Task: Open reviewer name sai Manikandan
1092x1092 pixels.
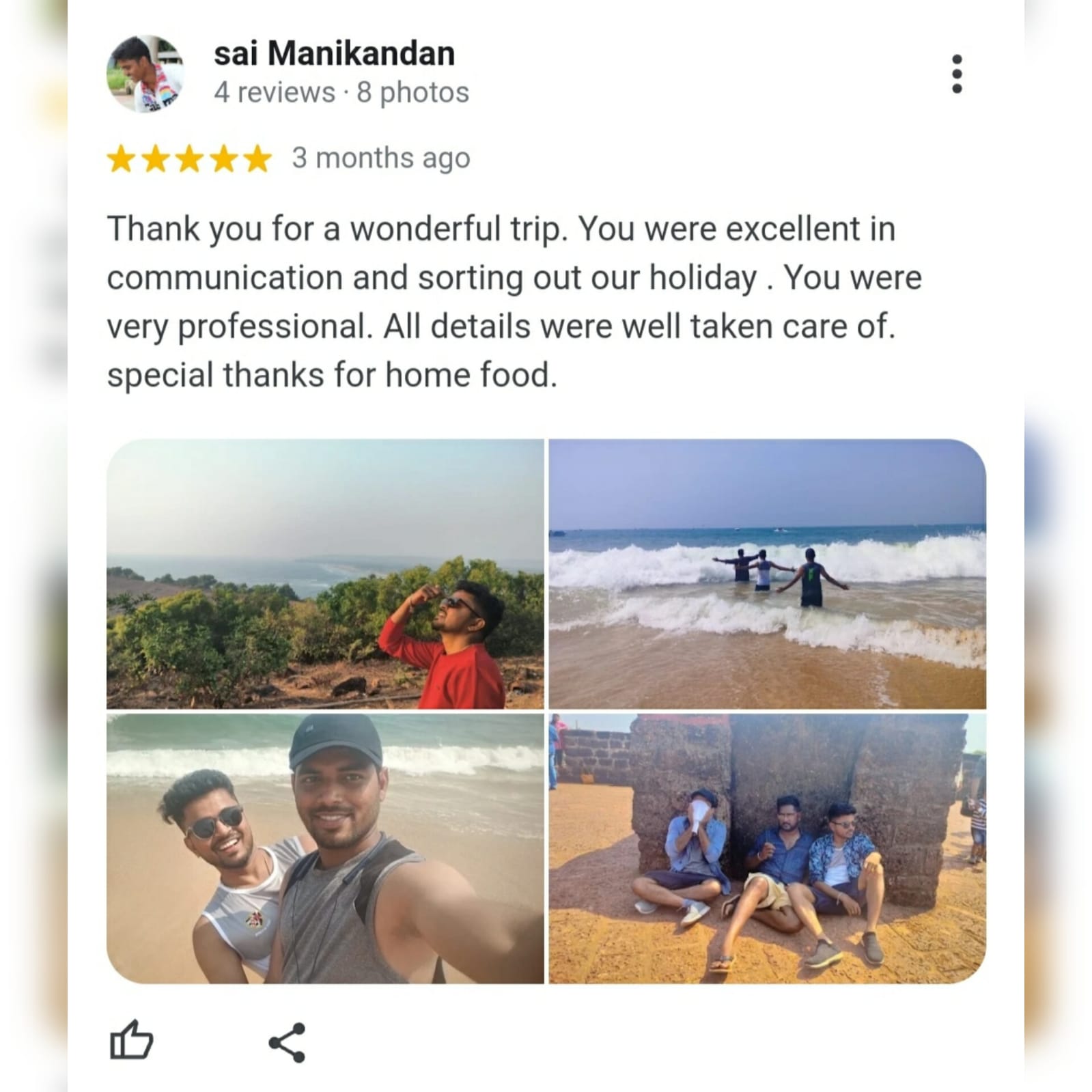Action: pos(334,53)
